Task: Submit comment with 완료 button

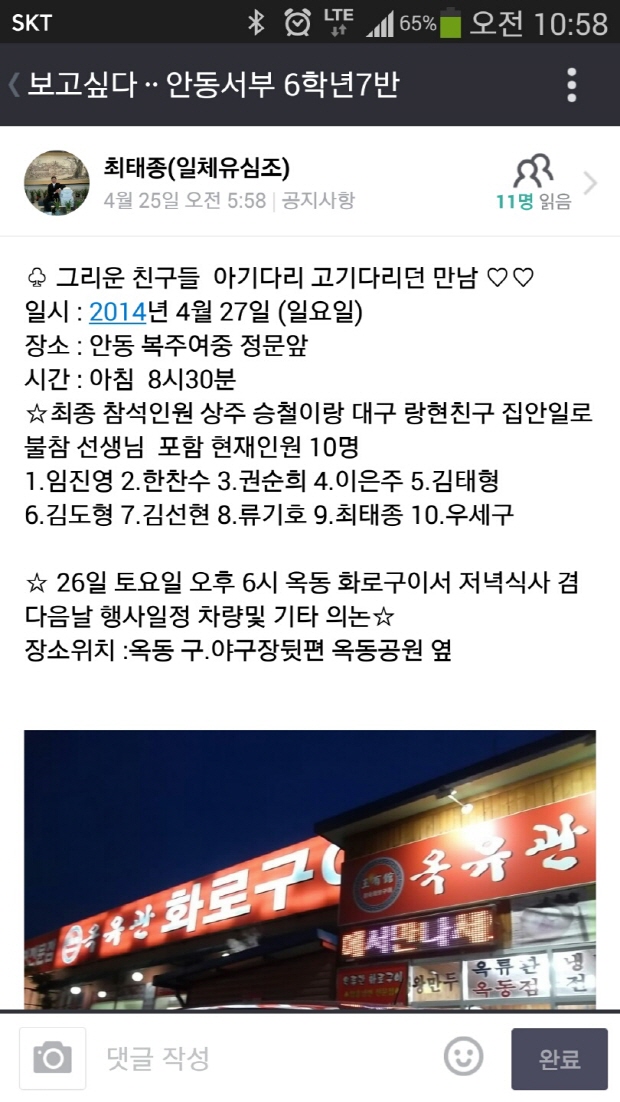Action: 559,1059
